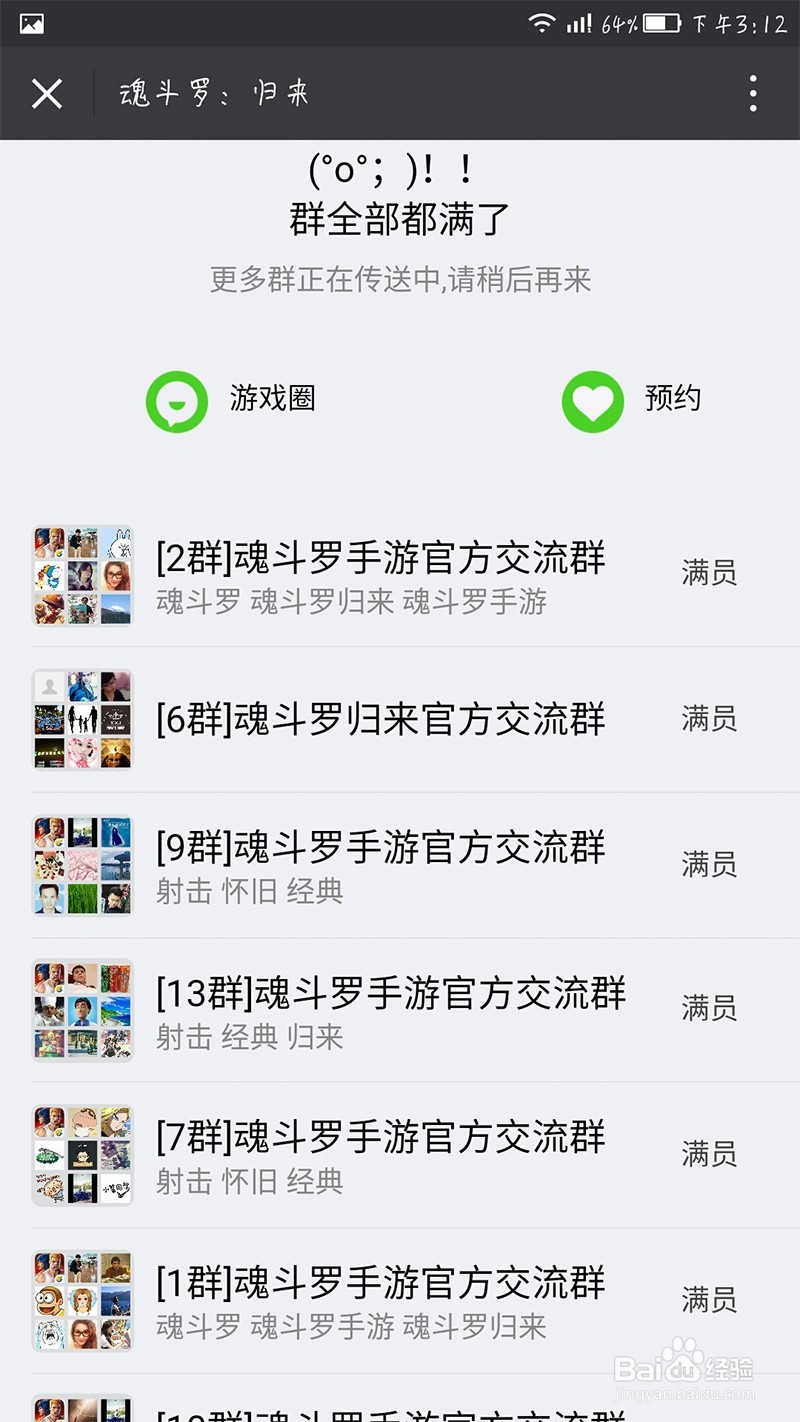Viewport: 800px width, 1422px height.
Task: View [13群]魂斗罗手游官方交流群
Action: (x=391, y=1010)
